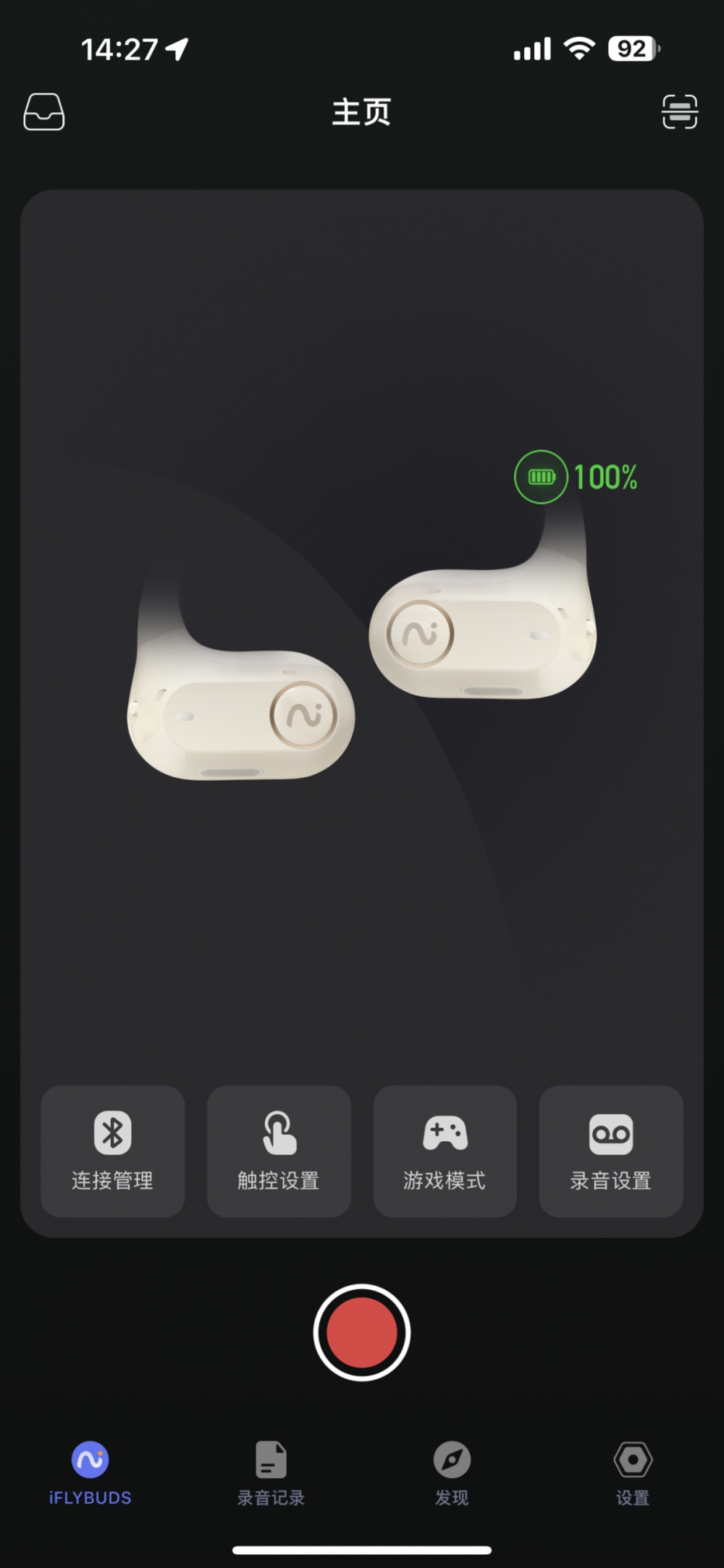Start recording with the red record button
Screen dimensions: 724x1568
[362, 1332]
